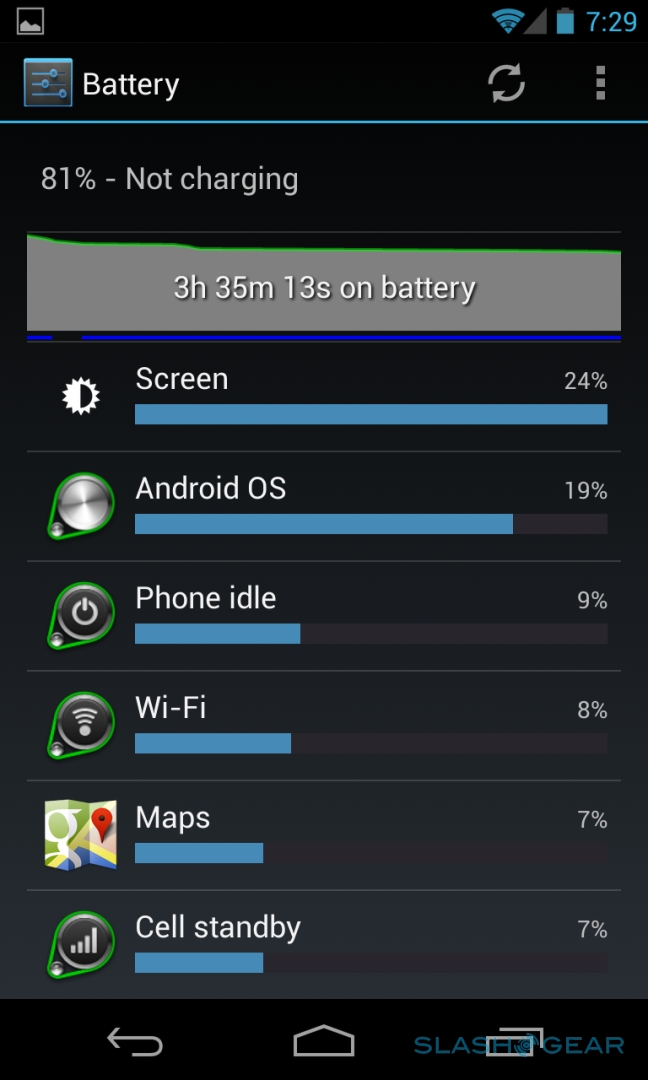
Task: Show Wi-Fi battery usage details
Action: tap(324, 727)
